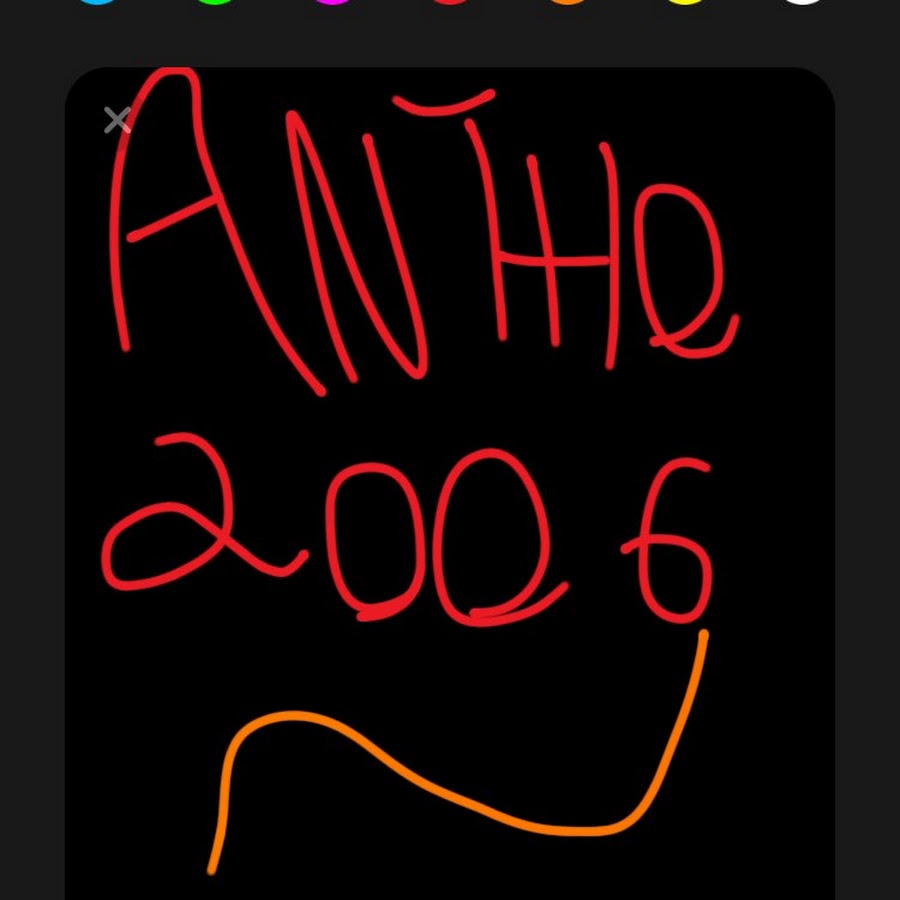Close the drawing canvas with the X
The width and height of the screenshot is (900, 900).
tap(117, 121)
